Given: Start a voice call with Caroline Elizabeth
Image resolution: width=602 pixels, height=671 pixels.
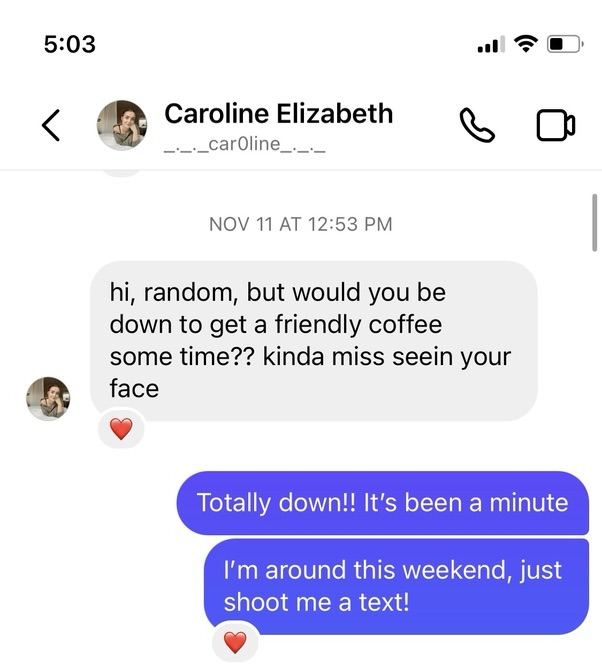Looking at the screenshot, I should click(x=477, y=125).
